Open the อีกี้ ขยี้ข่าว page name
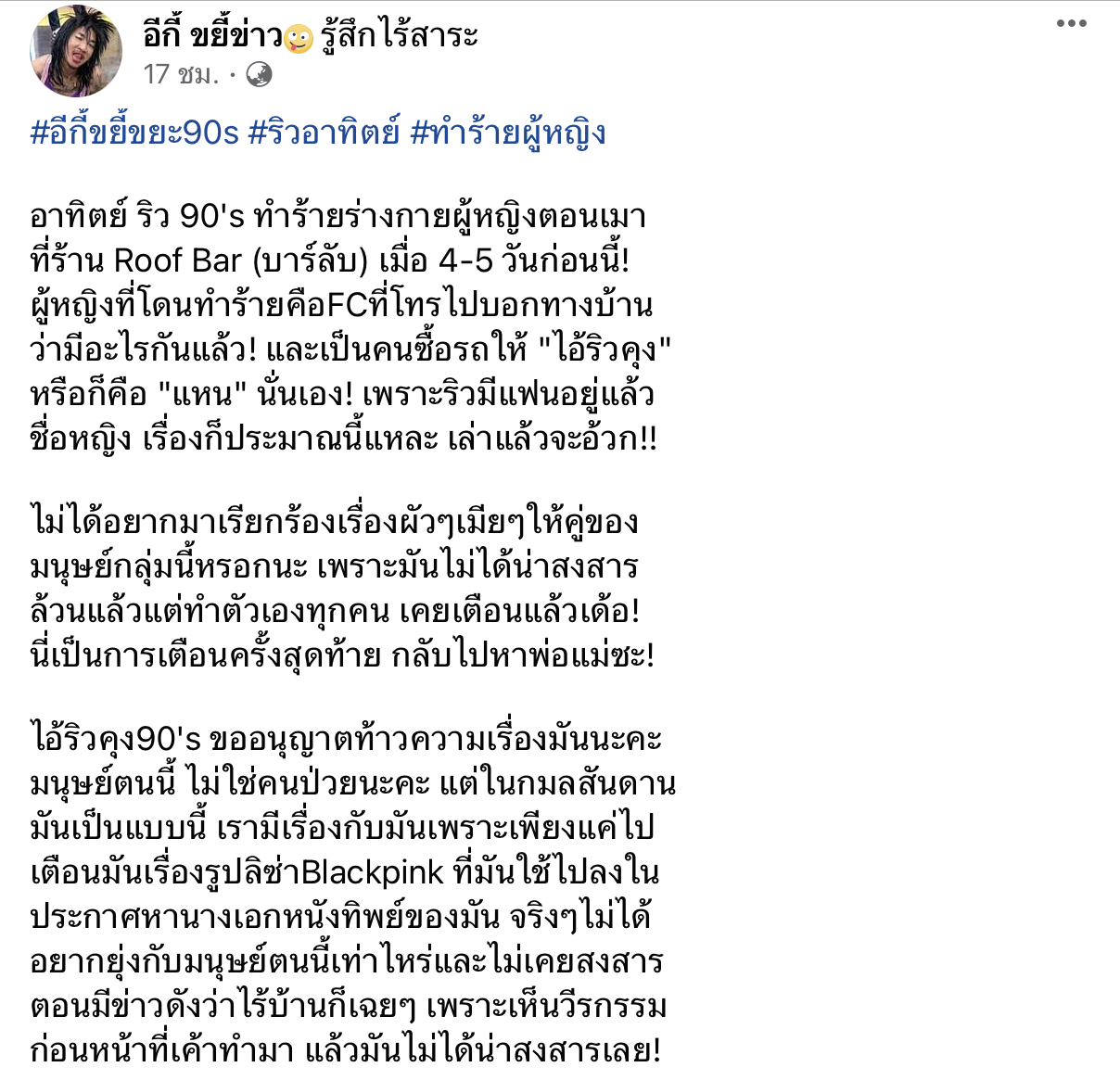The image size is (1120, 1080). [212, 36]
